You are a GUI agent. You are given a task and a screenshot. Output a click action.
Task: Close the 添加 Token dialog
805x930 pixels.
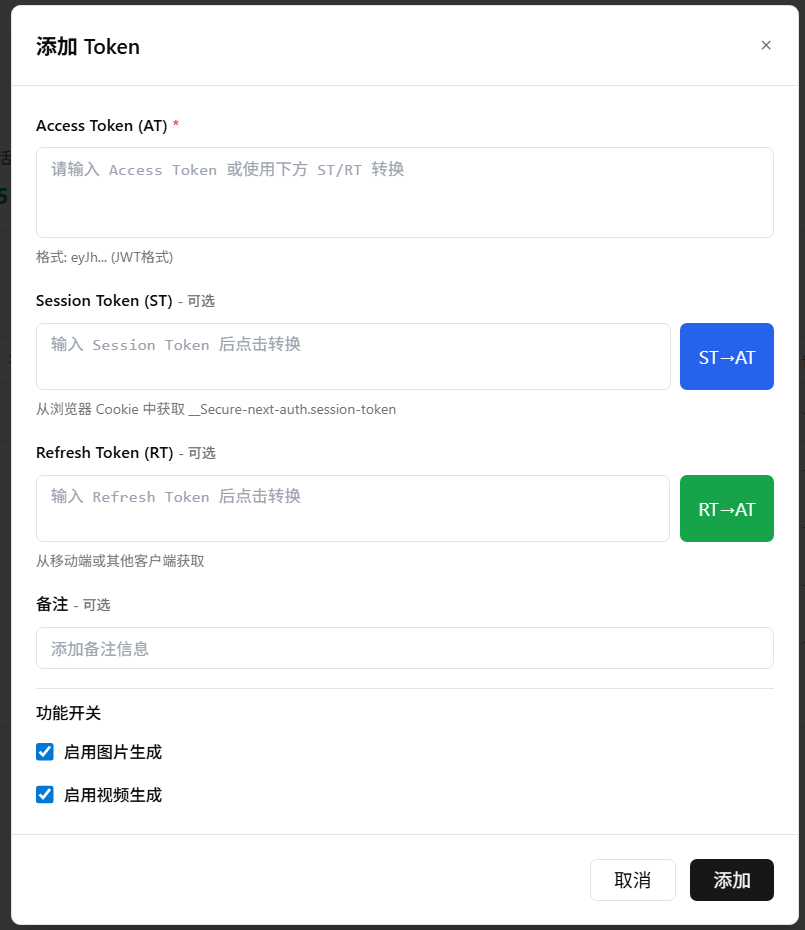(766, 45)
